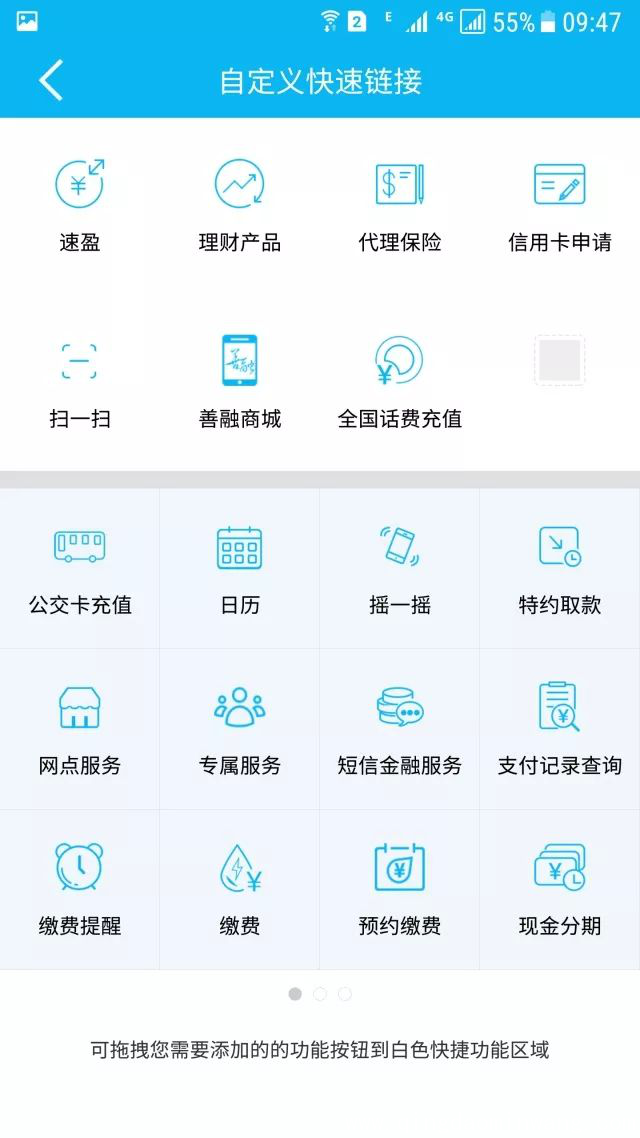Choose 信用卡申请 shortcut
640x1138 pixels.
point(559,205)
